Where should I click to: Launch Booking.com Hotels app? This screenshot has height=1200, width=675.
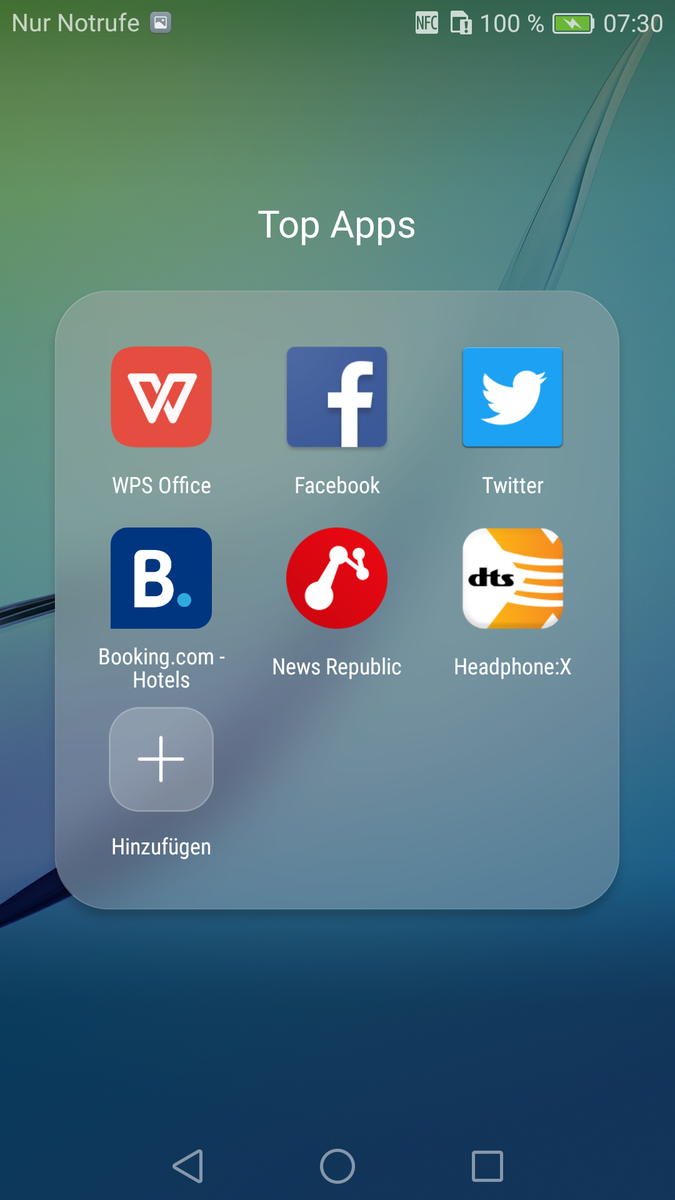coord(161,578)
